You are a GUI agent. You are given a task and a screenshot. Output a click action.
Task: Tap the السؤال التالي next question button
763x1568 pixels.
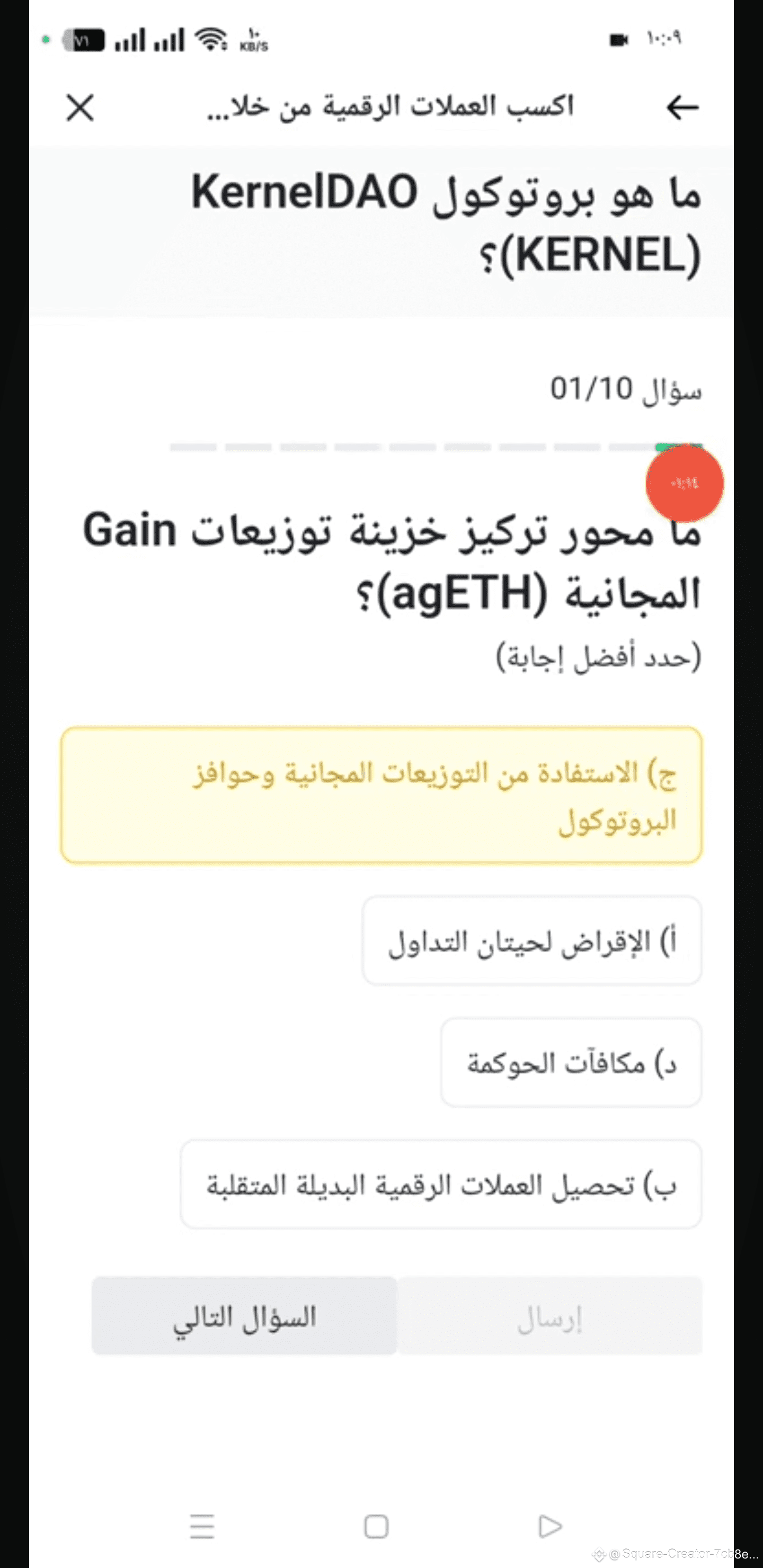pyautogui.click(x=244, y=1316)
